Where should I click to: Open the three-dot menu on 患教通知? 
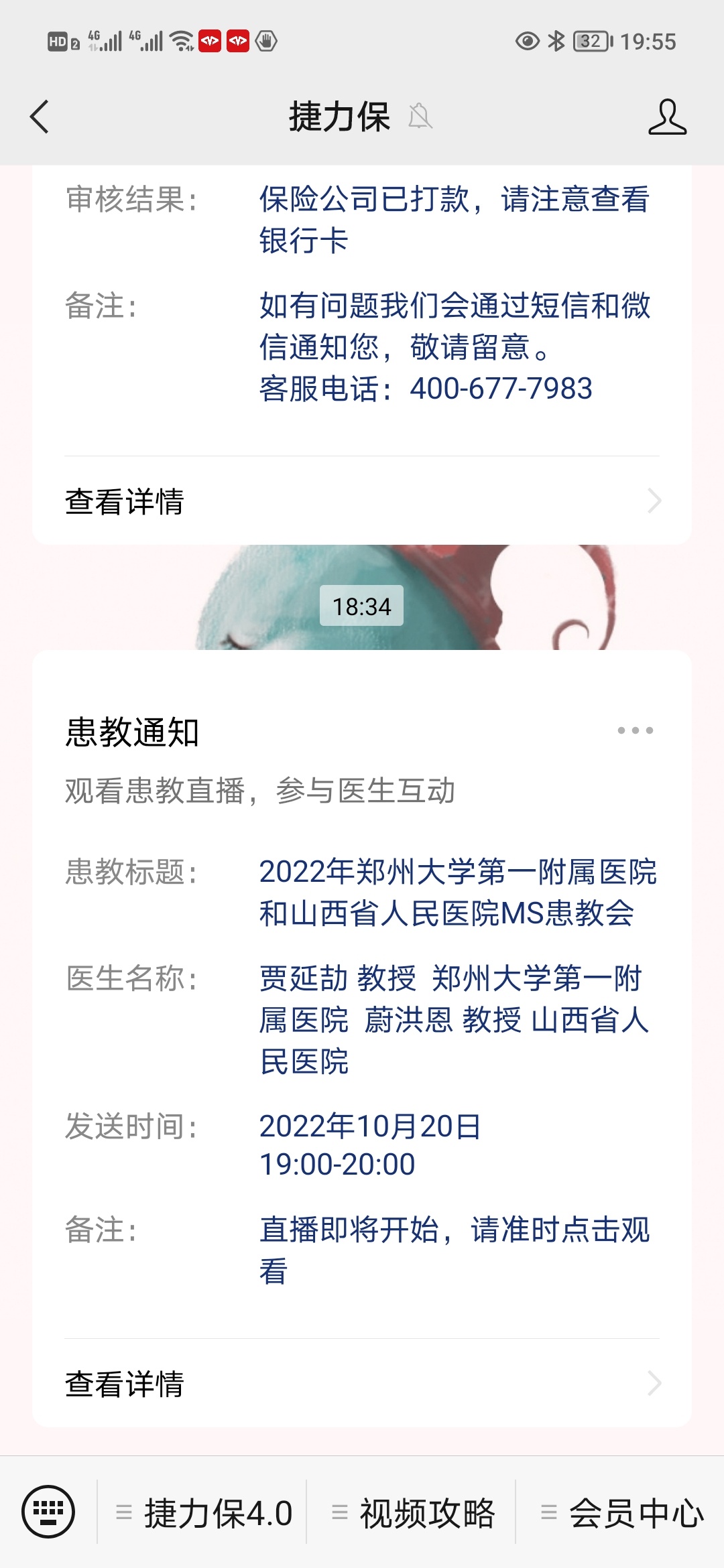pos(635,730)
